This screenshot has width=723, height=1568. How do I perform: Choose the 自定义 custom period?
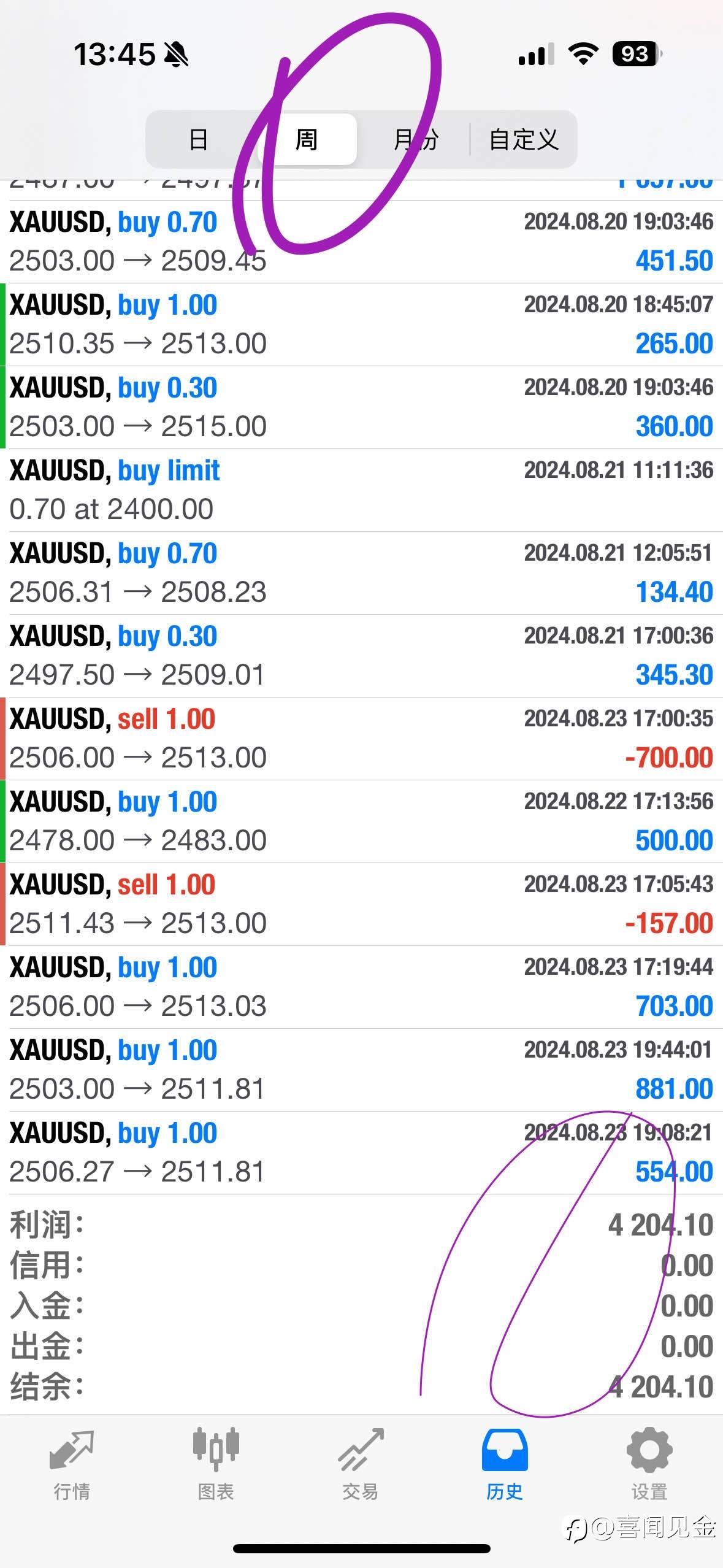point(523,139)
